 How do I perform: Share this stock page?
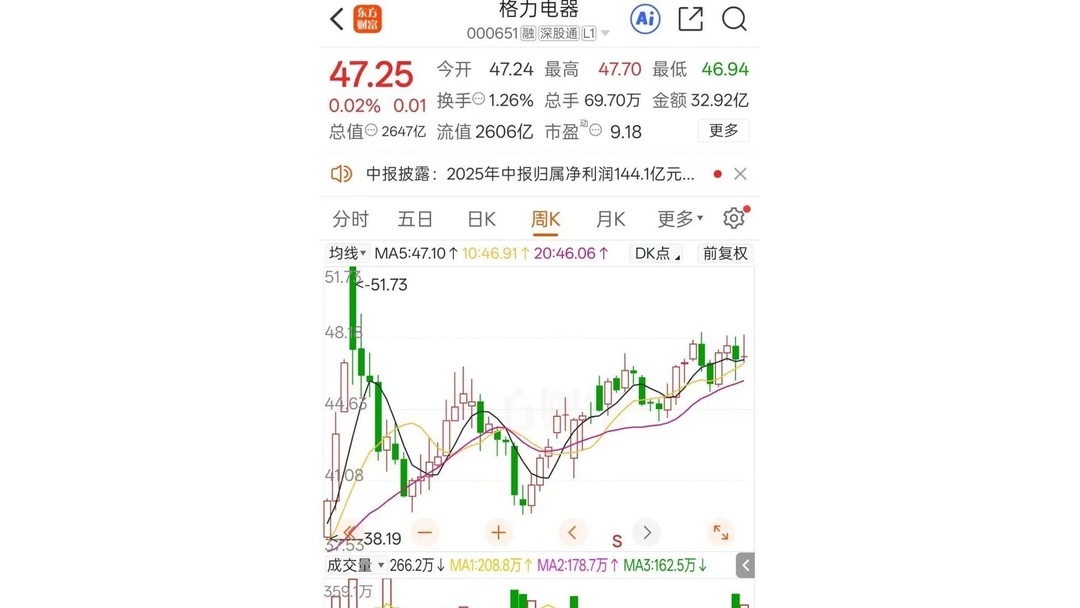(690, 19)
